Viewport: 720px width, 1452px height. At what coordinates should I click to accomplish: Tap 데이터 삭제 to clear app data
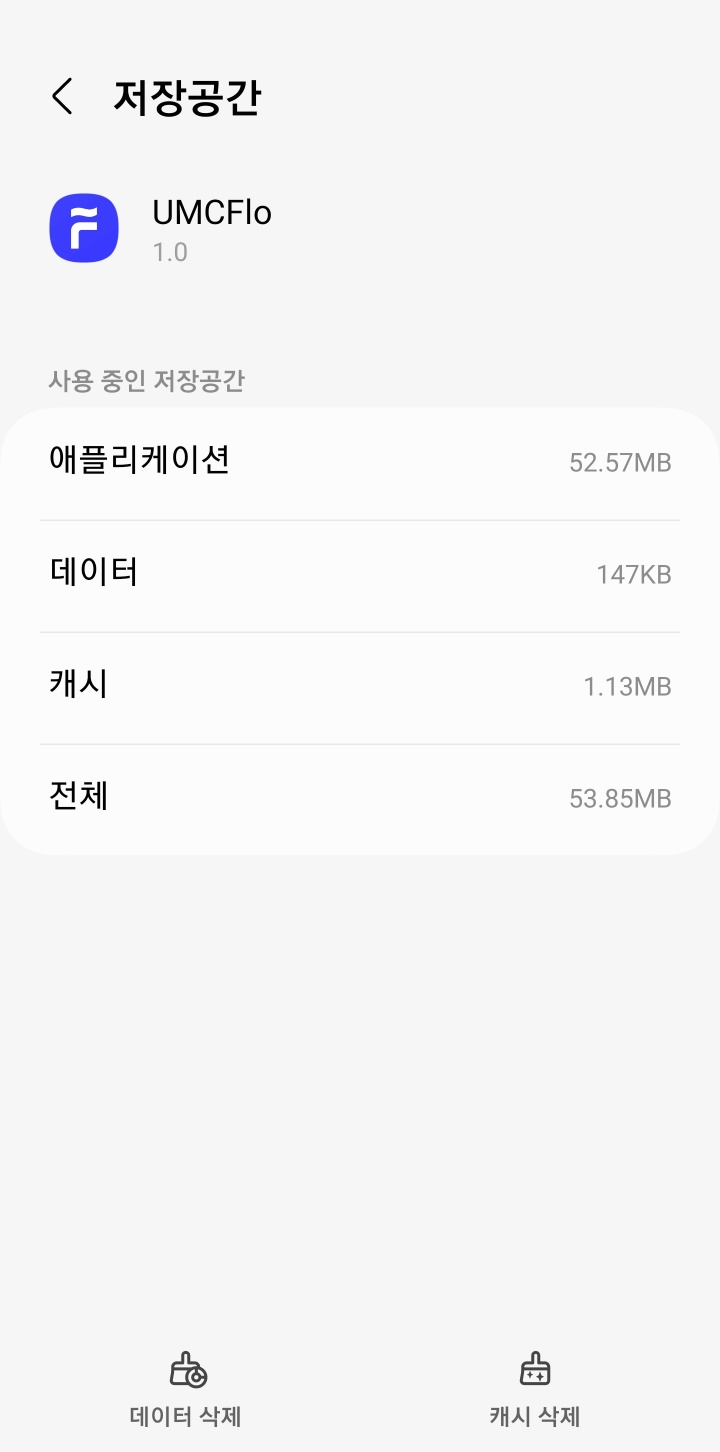[186, 1392]
